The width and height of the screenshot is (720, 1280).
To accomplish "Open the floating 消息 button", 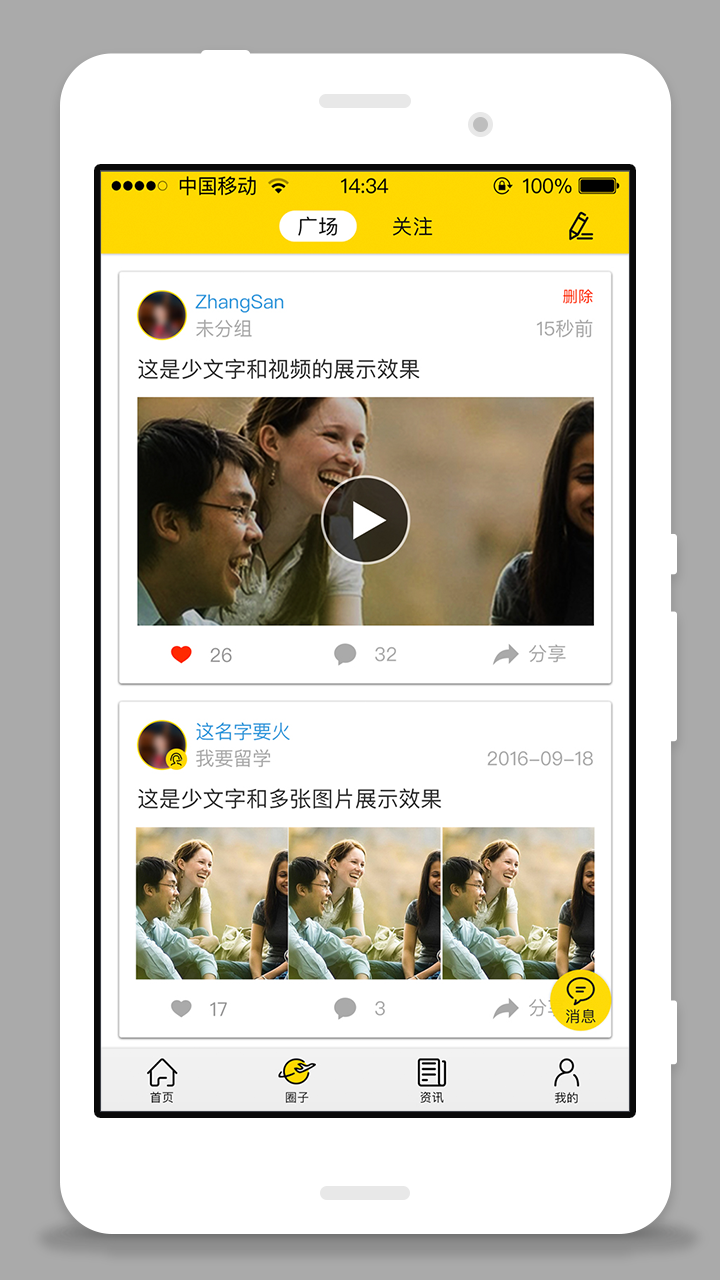I will (580, 1000).
